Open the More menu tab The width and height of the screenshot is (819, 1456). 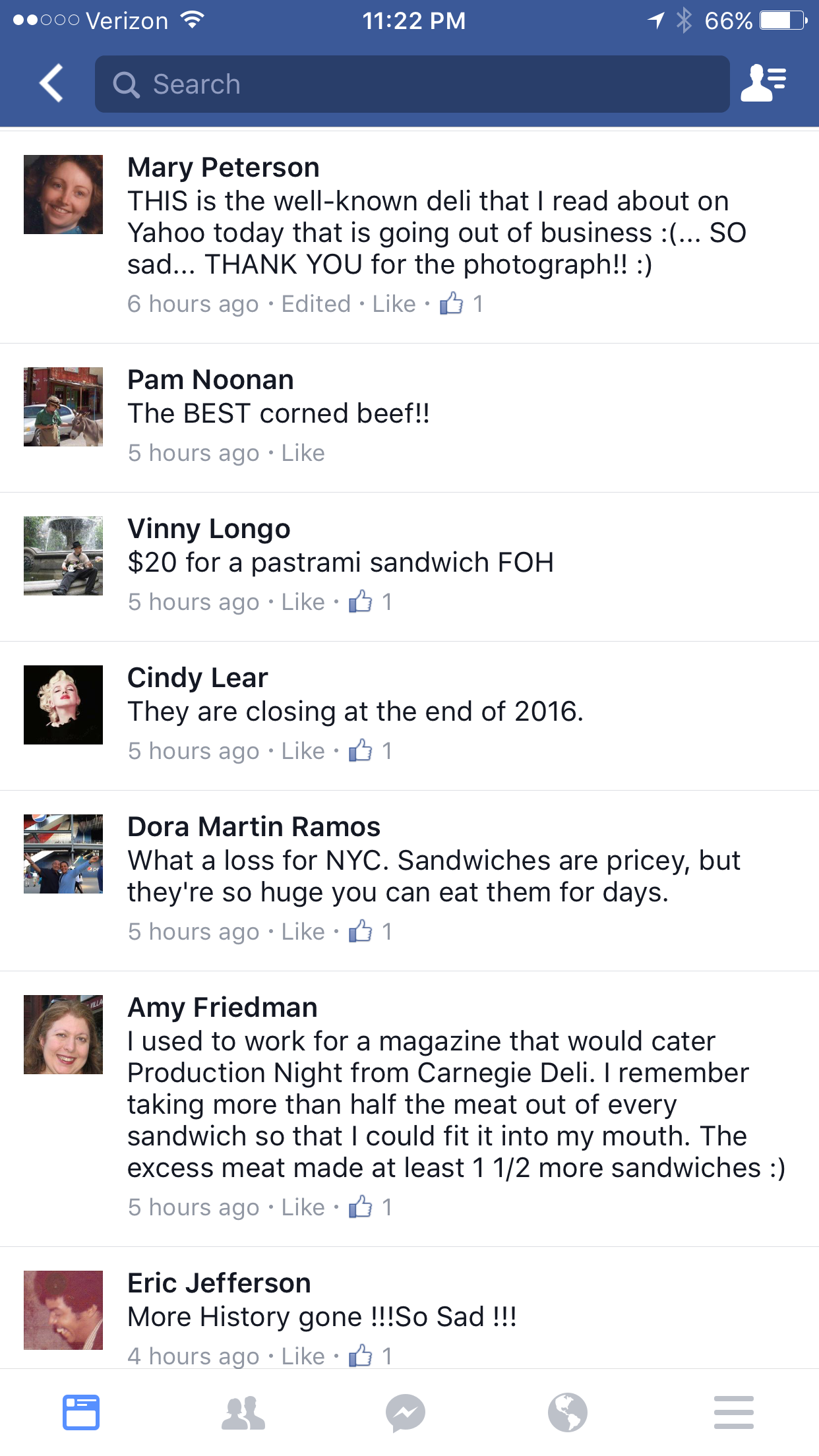pos(733,1412)
